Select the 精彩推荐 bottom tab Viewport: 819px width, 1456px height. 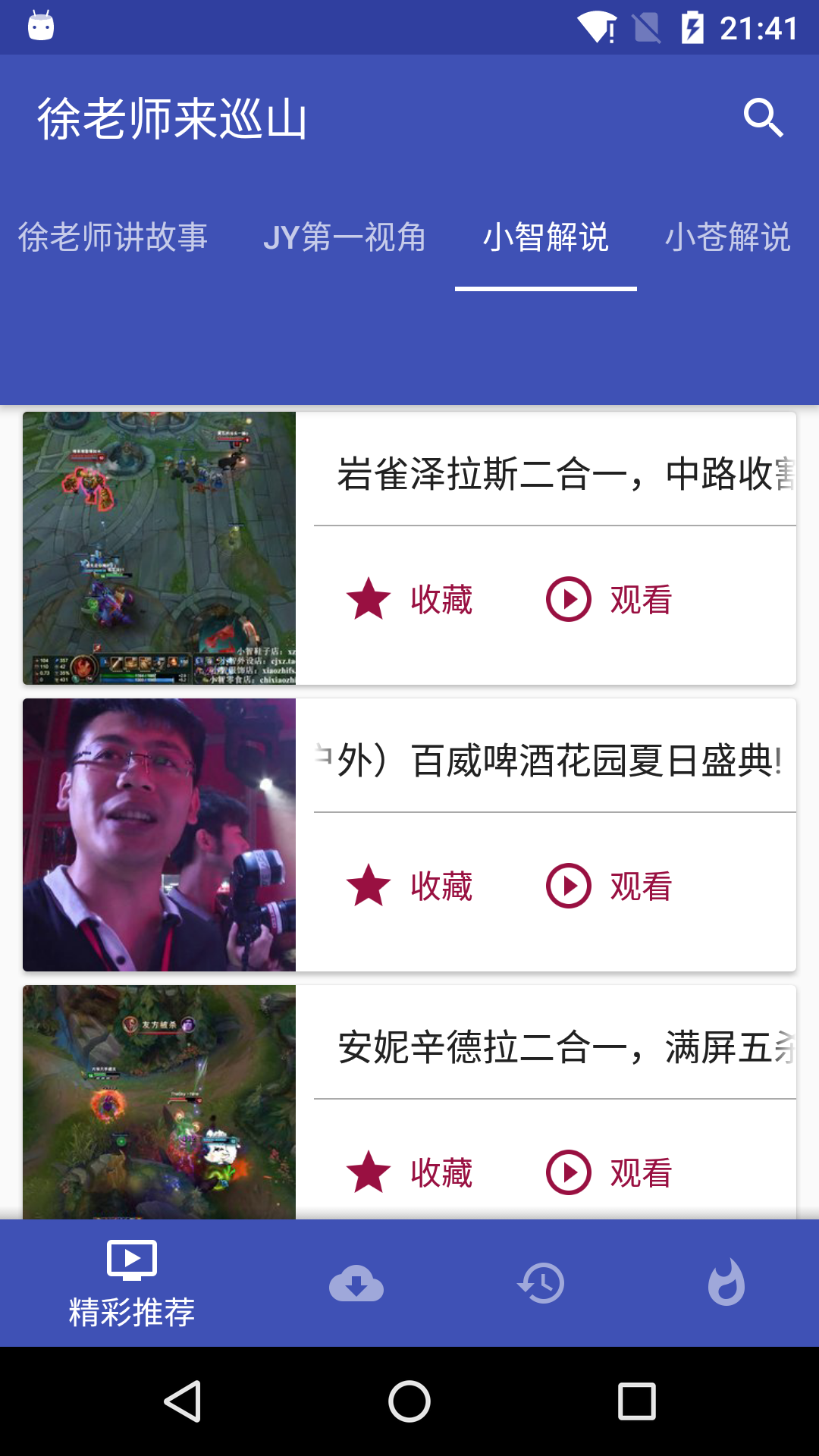pos(132,1283)
